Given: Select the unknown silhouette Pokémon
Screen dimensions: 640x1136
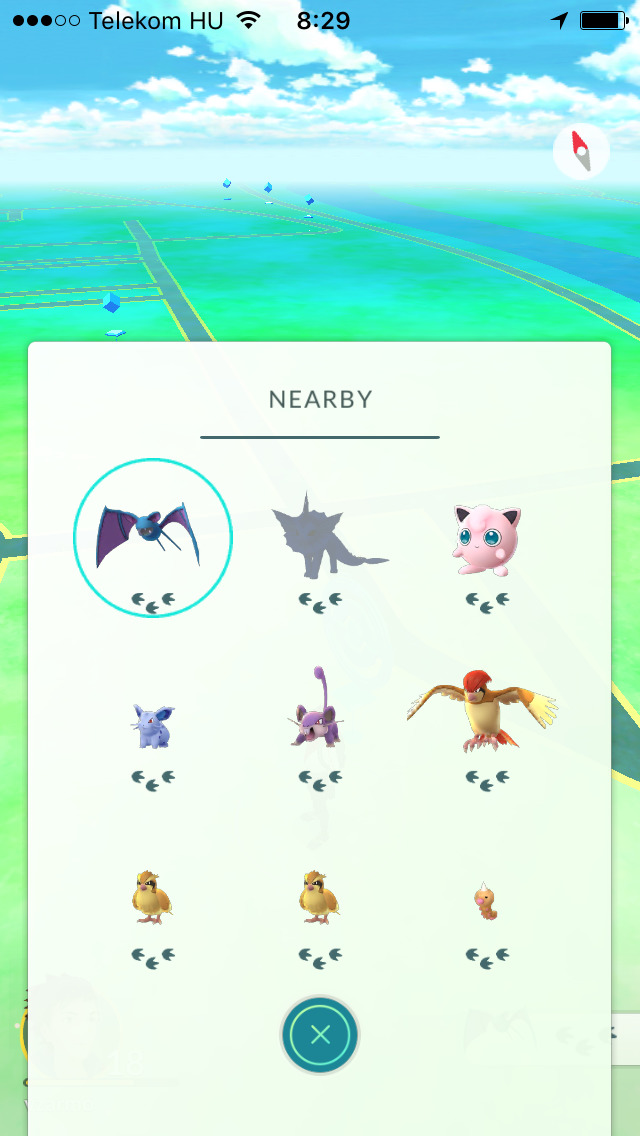Looking at the screenshot, I should coord(320,540).
